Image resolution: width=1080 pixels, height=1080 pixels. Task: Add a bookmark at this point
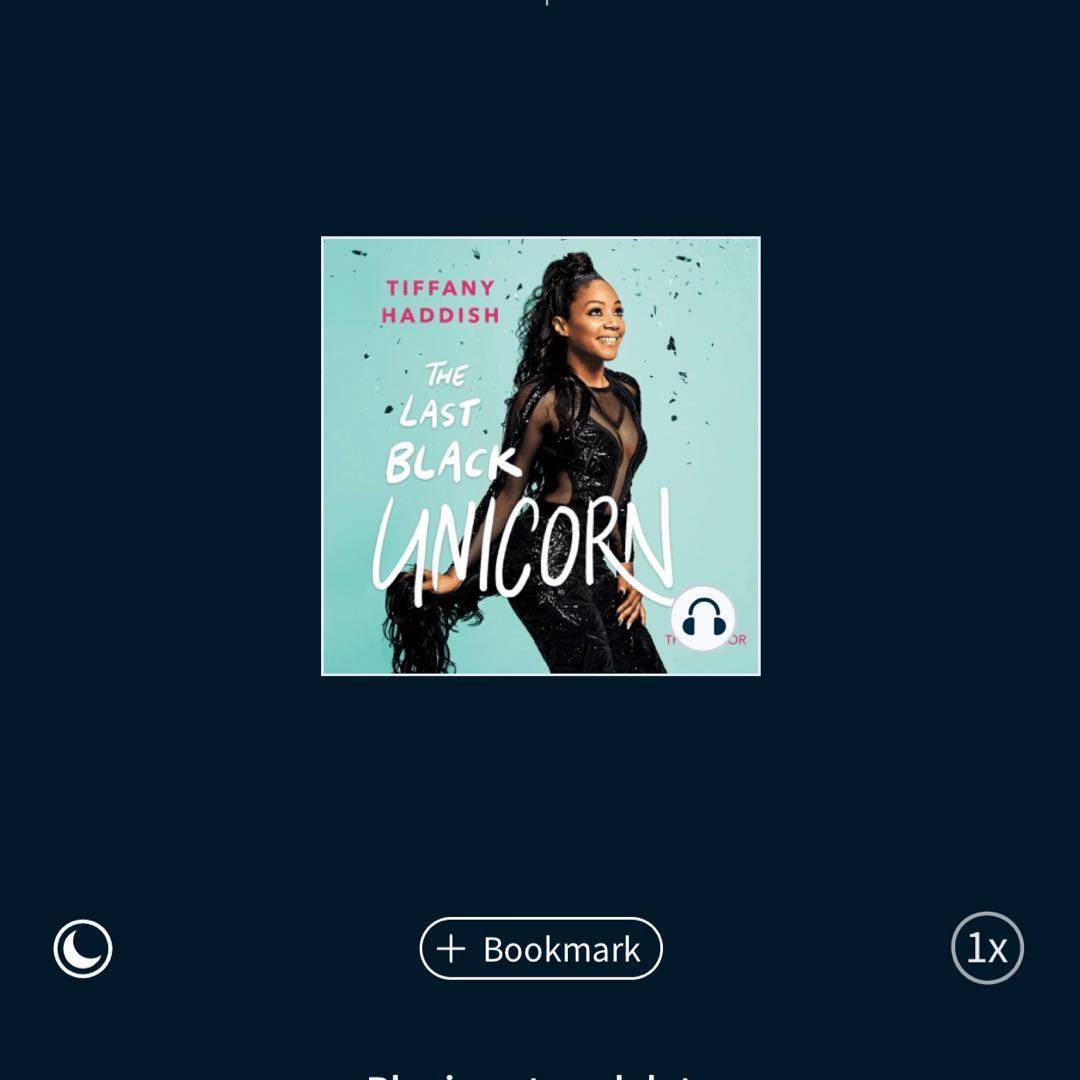coord(541,949)
